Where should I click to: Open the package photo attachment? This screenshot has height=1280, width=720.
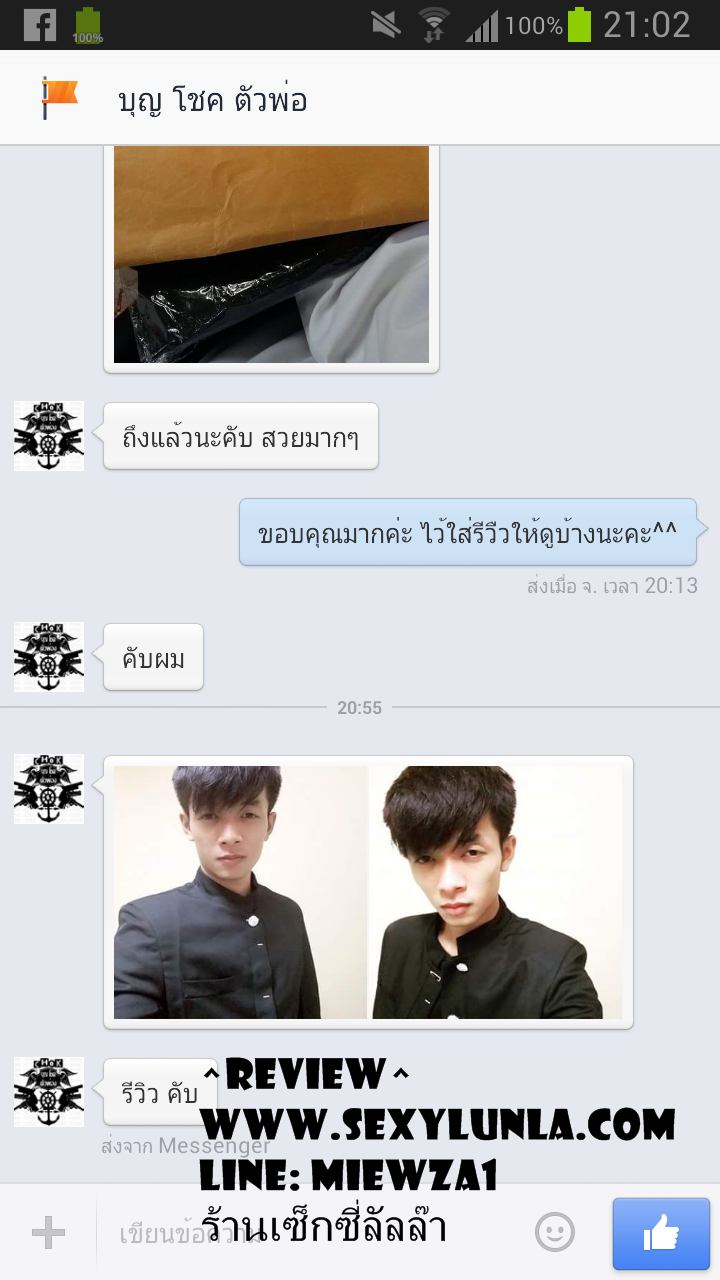[271, 255]
